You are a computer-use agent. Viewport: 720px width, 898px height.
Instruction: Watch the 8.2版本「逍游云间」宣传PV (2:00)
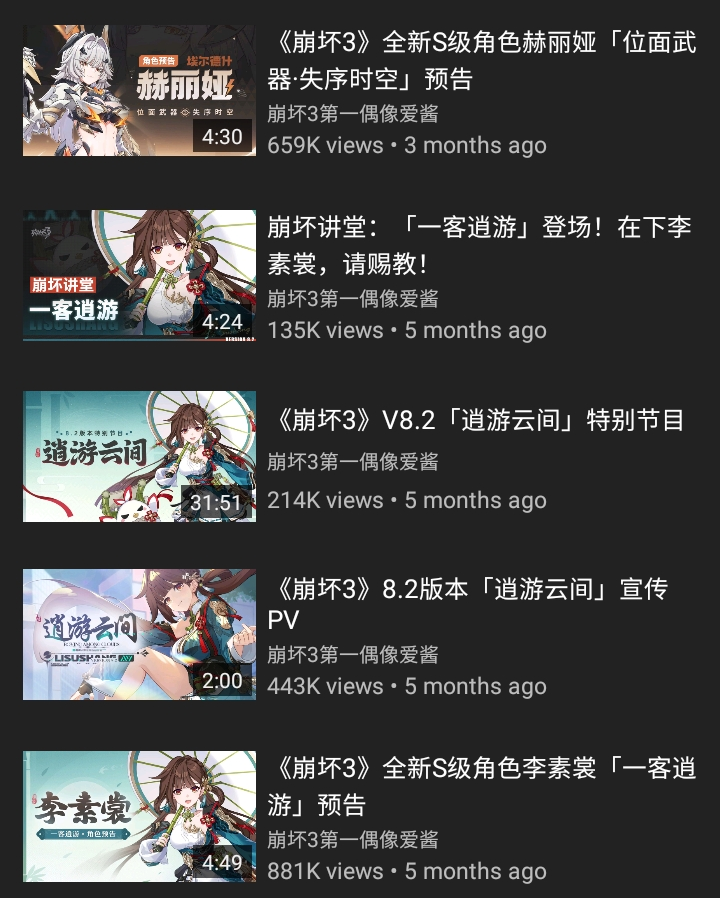coord(139,635)
